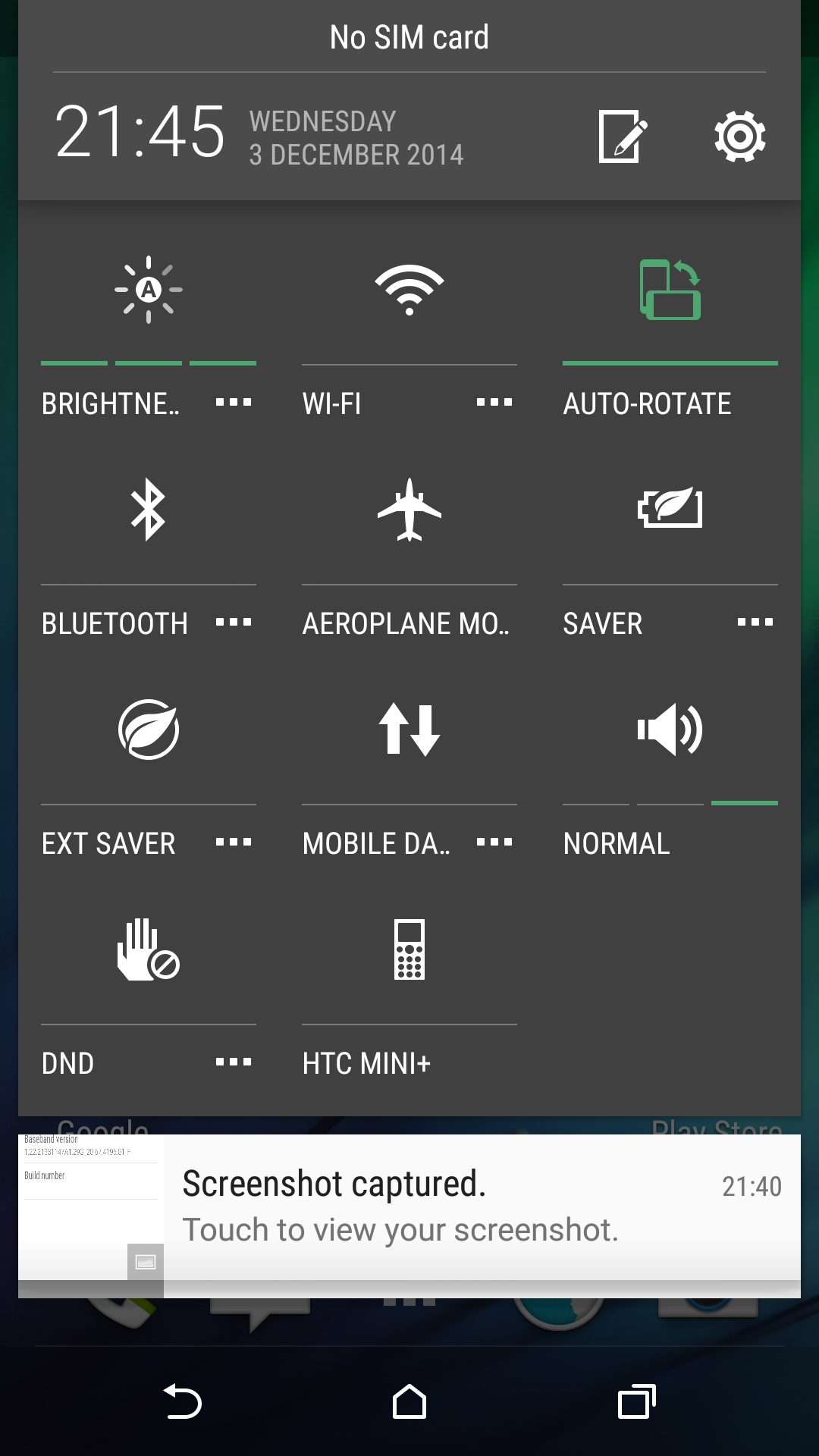This screenshot has width=819, height=1456.
Task: Open the settings gear
Action: pos(739,136)
